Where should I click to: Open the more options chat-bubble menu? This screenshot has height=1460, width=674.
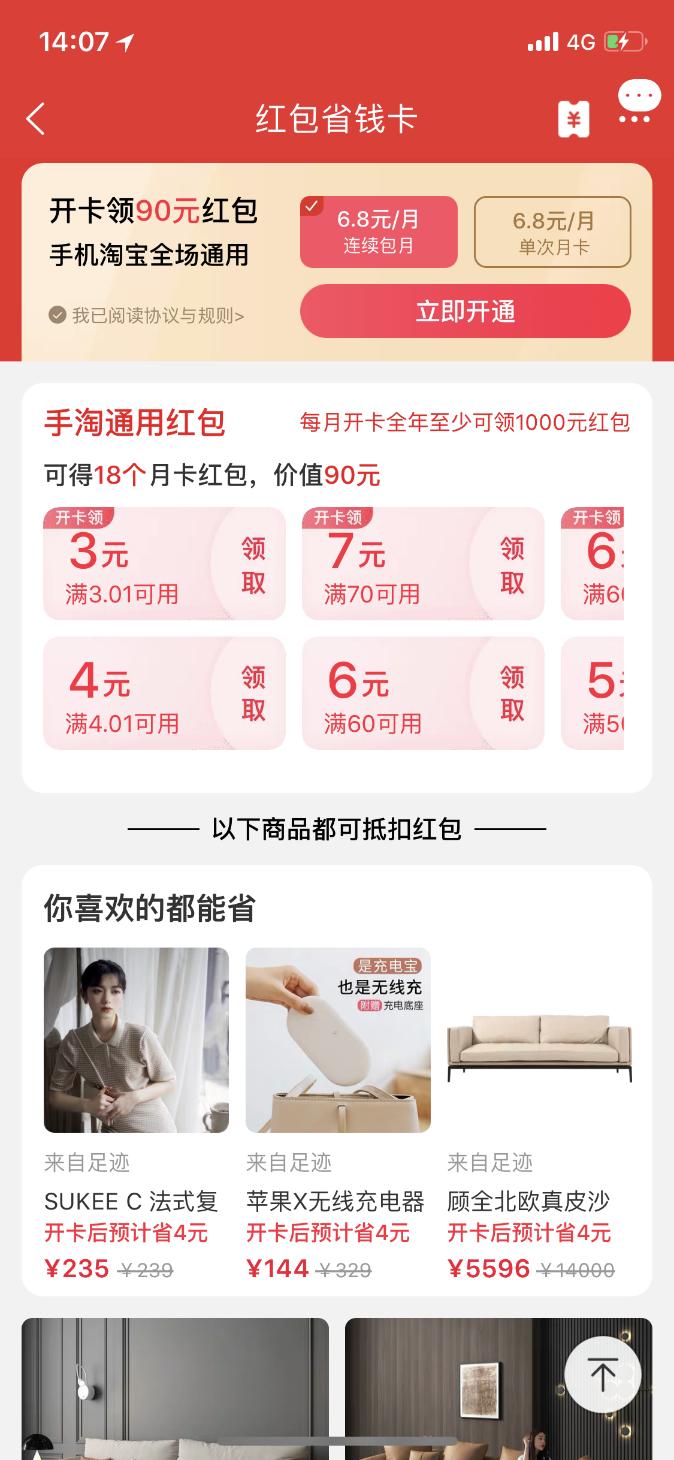637,104
